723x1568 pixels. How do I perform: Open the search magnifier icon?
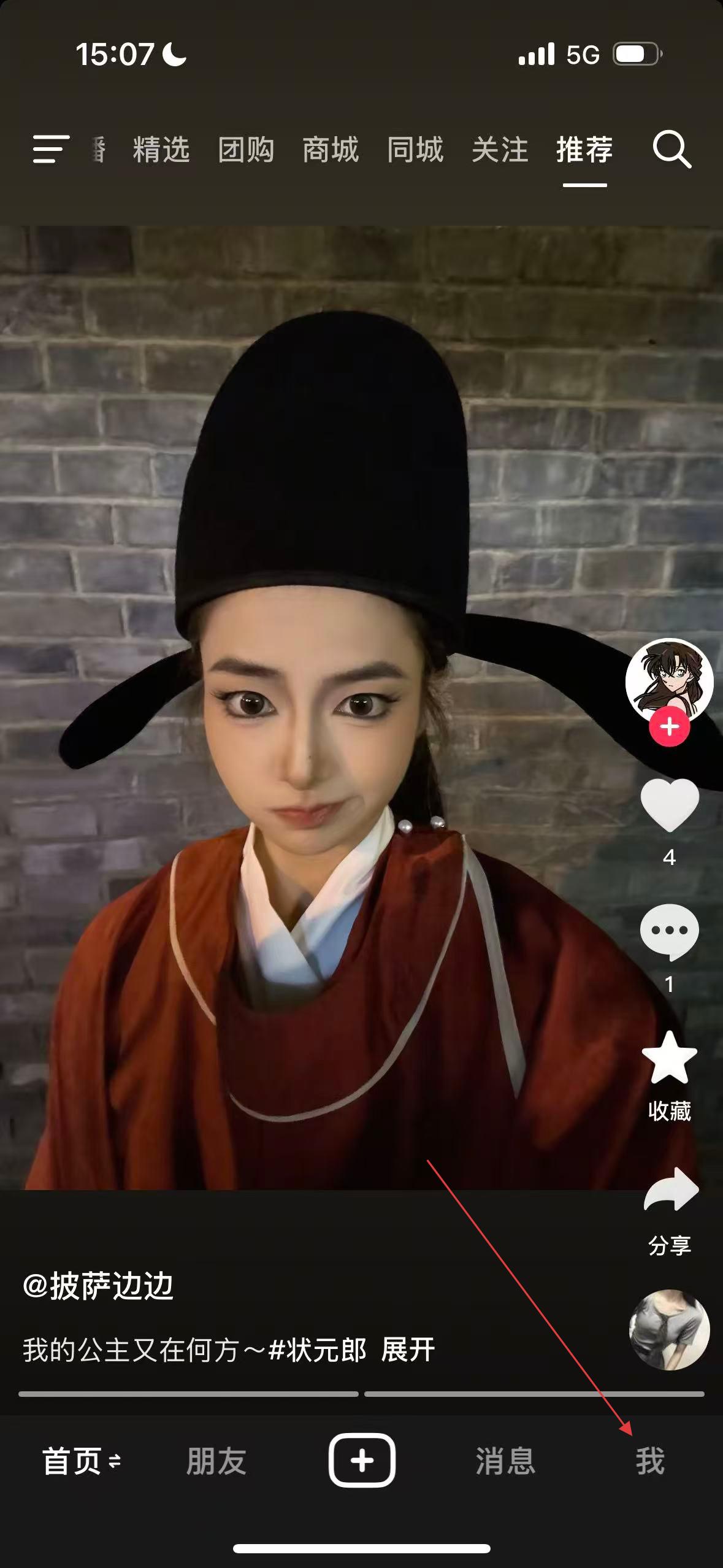click(x=671, y=149)
